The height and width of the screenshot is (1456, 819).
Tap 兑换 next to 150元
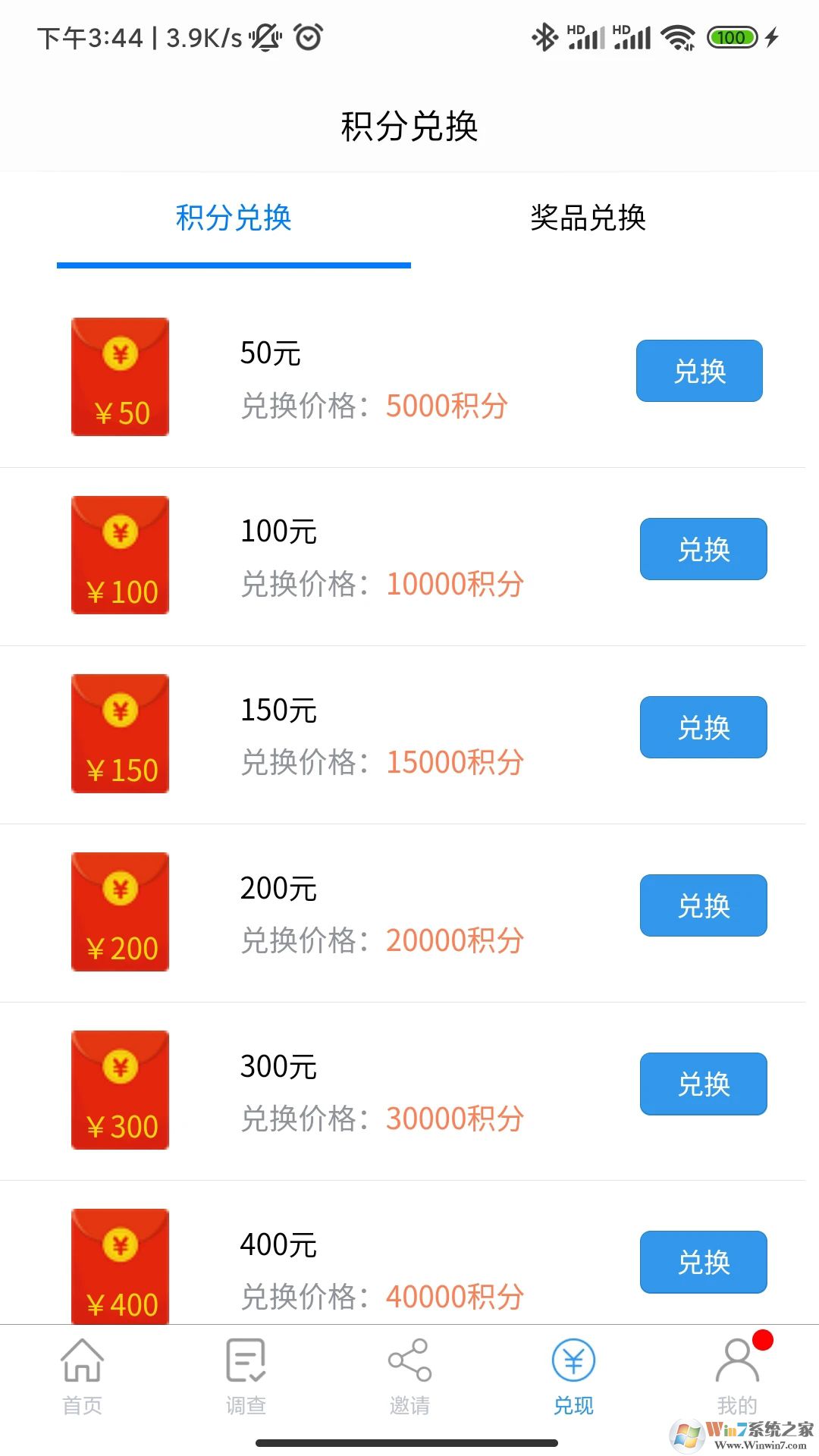[x=703, y=727]
